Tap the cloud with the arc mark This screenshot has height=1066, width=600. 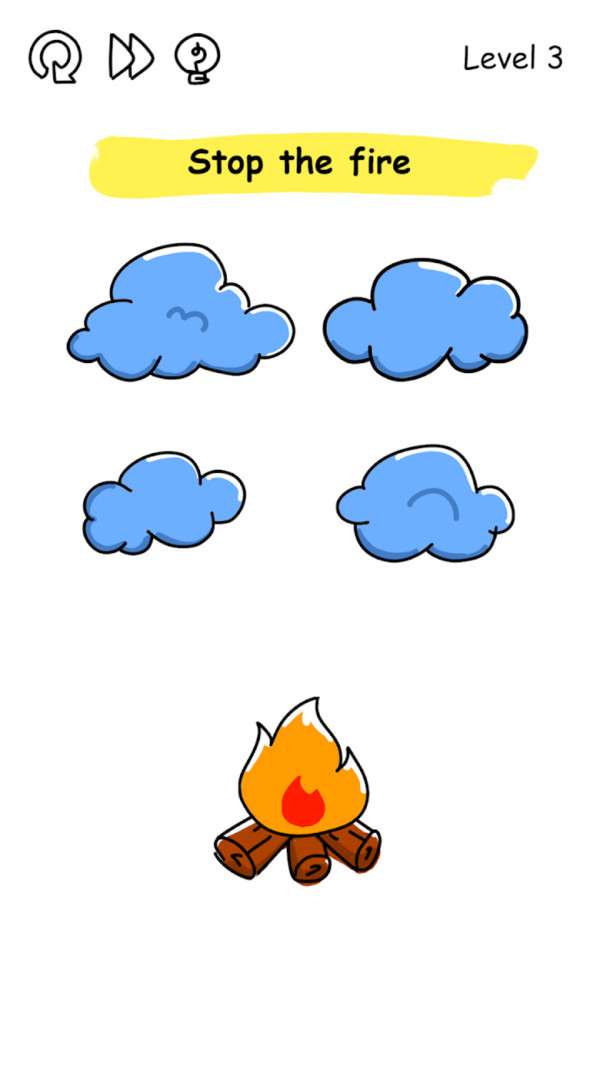coord(428,505)
